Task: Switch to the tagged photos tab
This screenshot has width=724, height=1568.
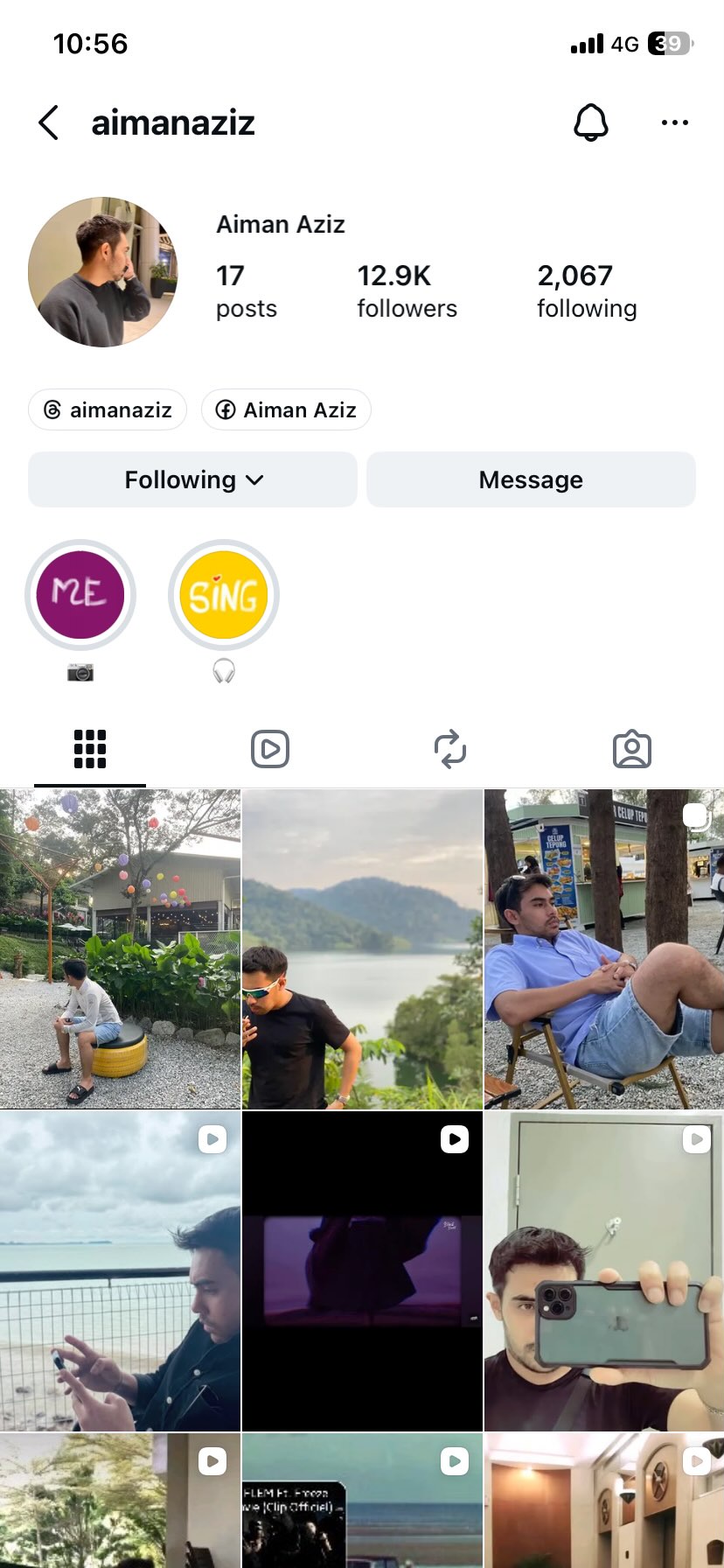Action: [631, 749]
